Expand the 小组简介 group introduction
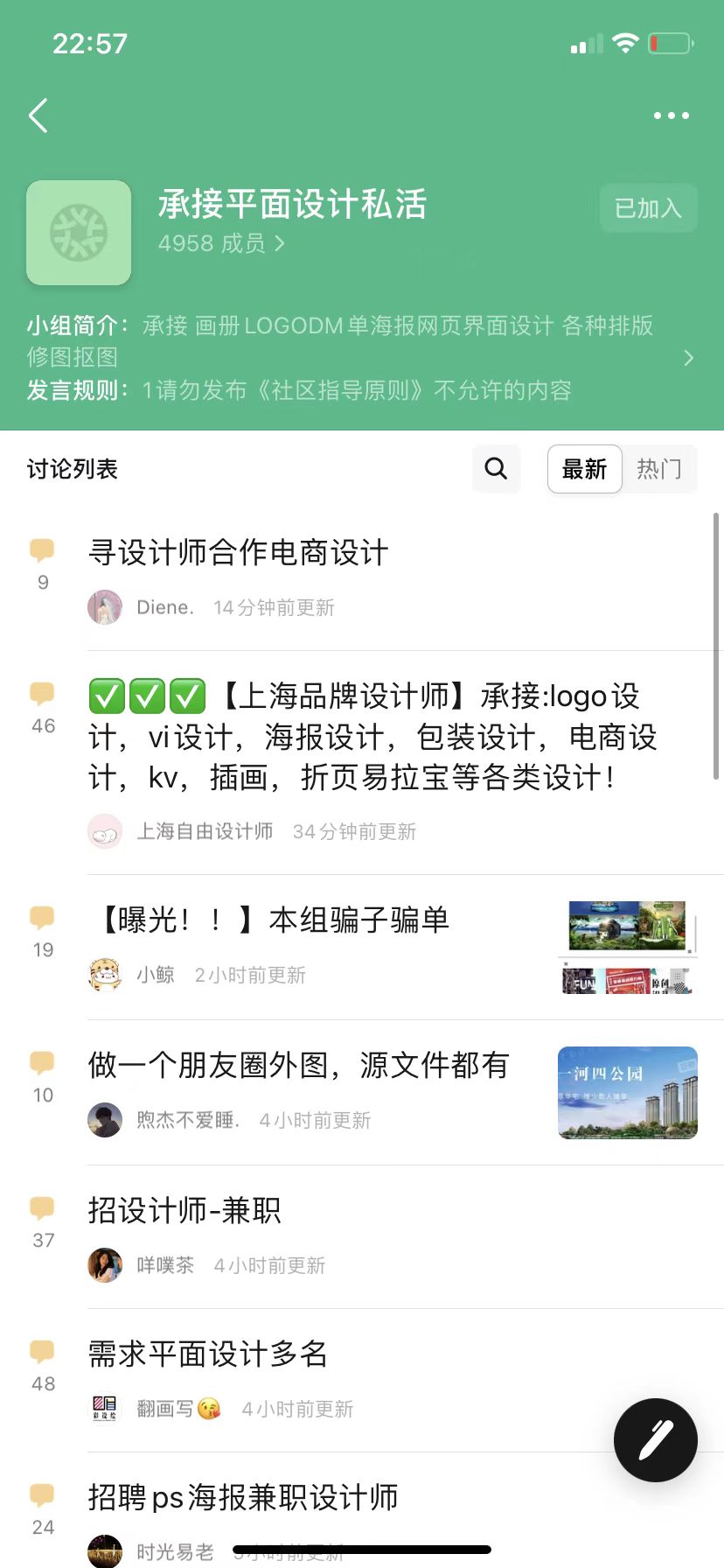This screenshot has height=1568, width=724. tap(688, 357)
